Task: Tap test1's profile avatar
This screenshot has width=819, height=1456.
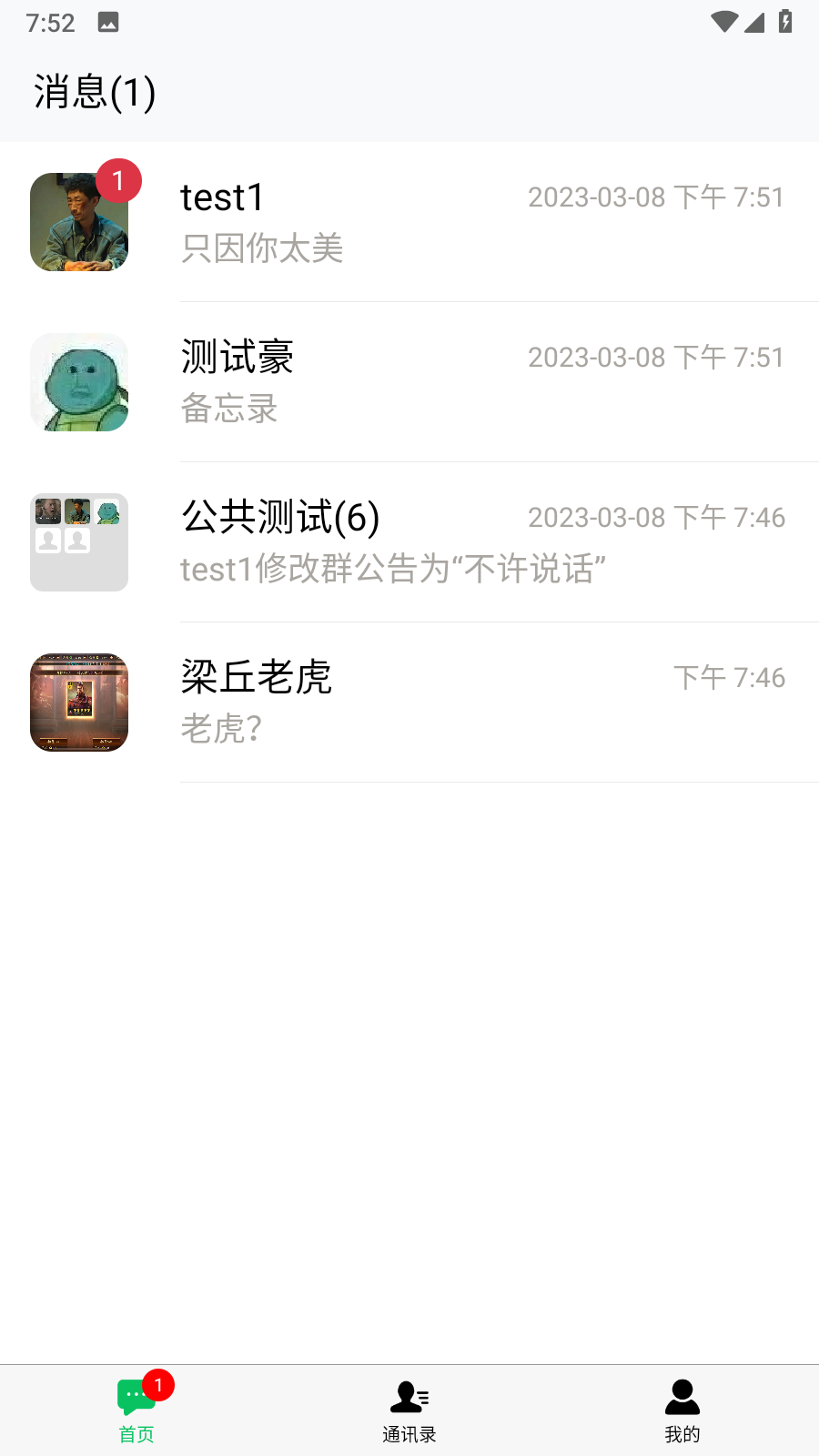Action: coord(78,222)
